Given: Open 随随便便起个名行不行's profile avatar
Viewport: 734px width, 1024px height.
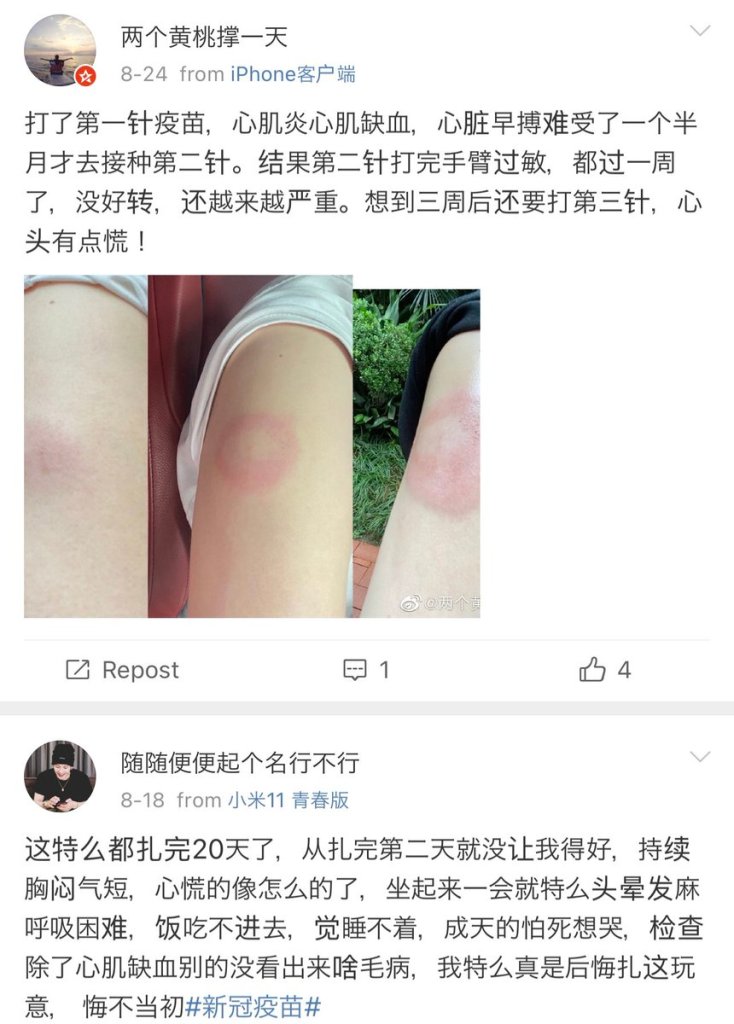Looking at the screenshot, I should click(x=60, y=776).
